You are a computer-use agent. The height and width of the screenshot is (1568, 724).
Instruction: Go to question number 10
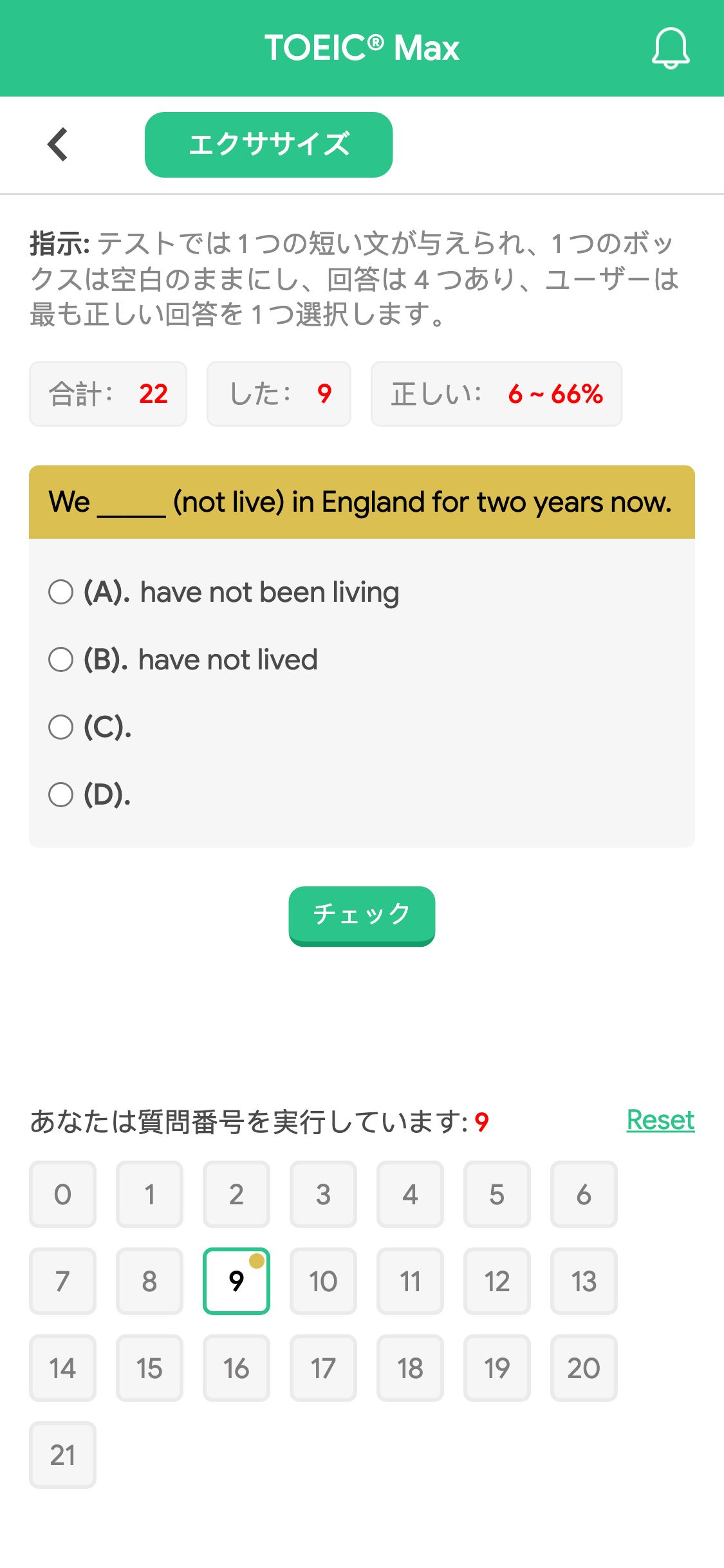tap(323, 1281)
